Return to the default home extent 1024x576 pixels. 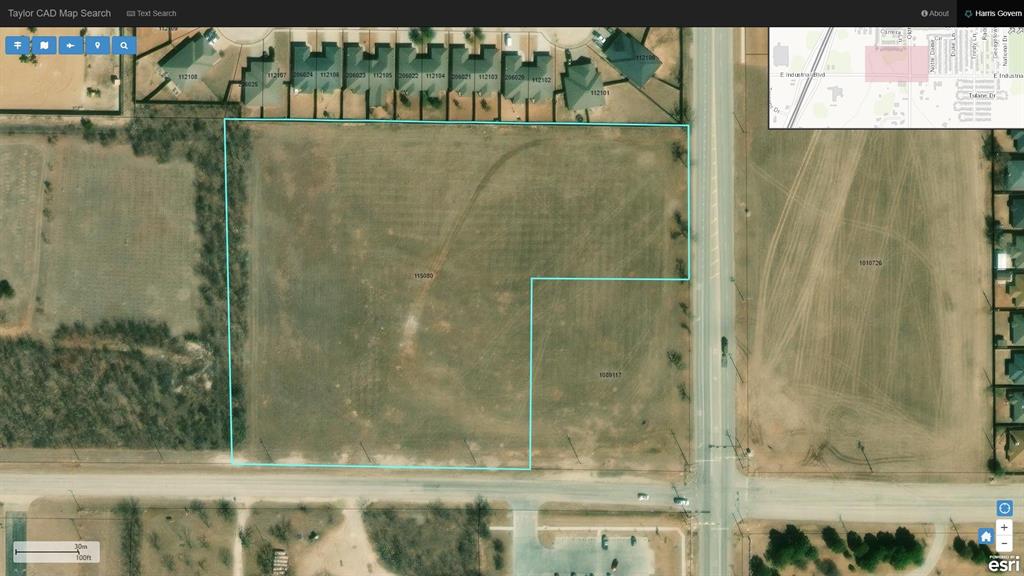click(x=986, y=536)
